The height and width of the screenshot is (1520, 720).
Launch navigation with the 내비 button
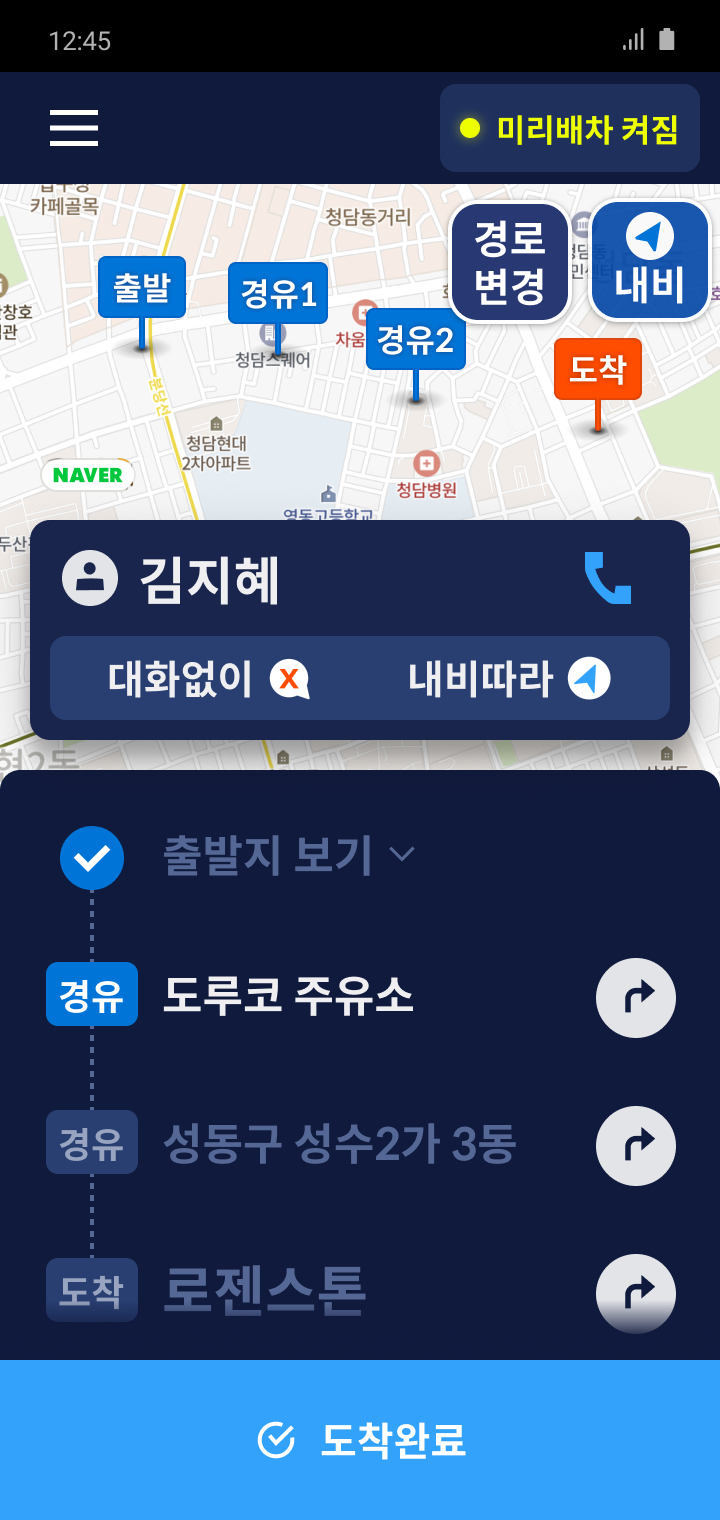(x=649, y=262)
